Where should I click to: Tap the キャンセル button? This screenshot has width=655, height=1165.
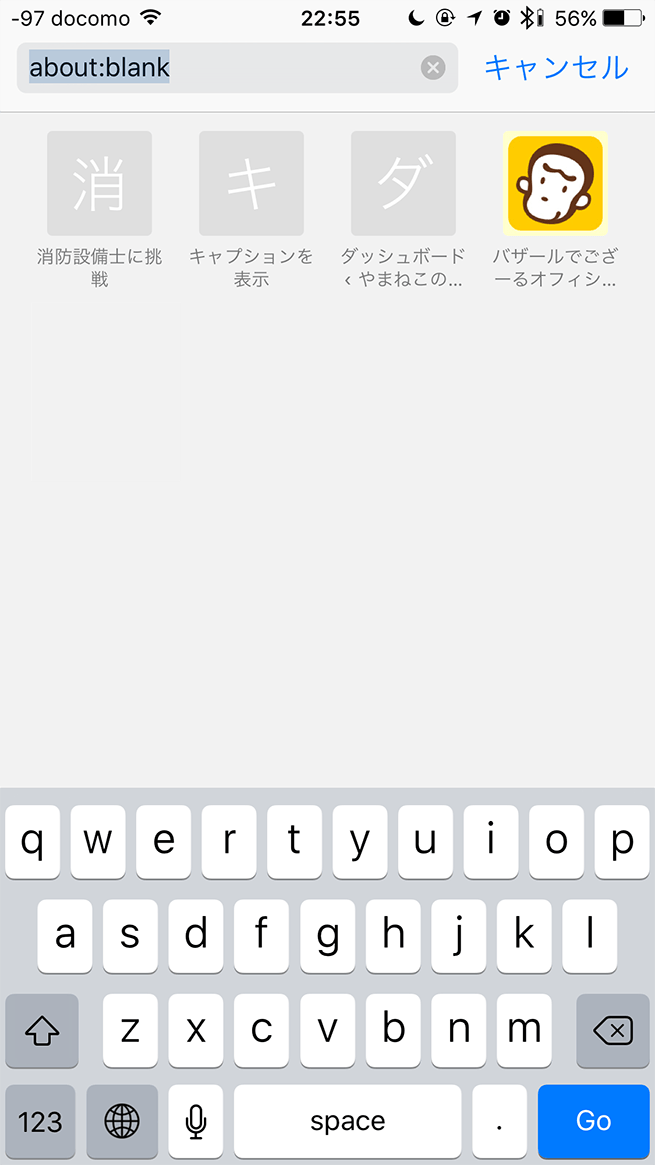pyautogui.click(x=556, y=68)
